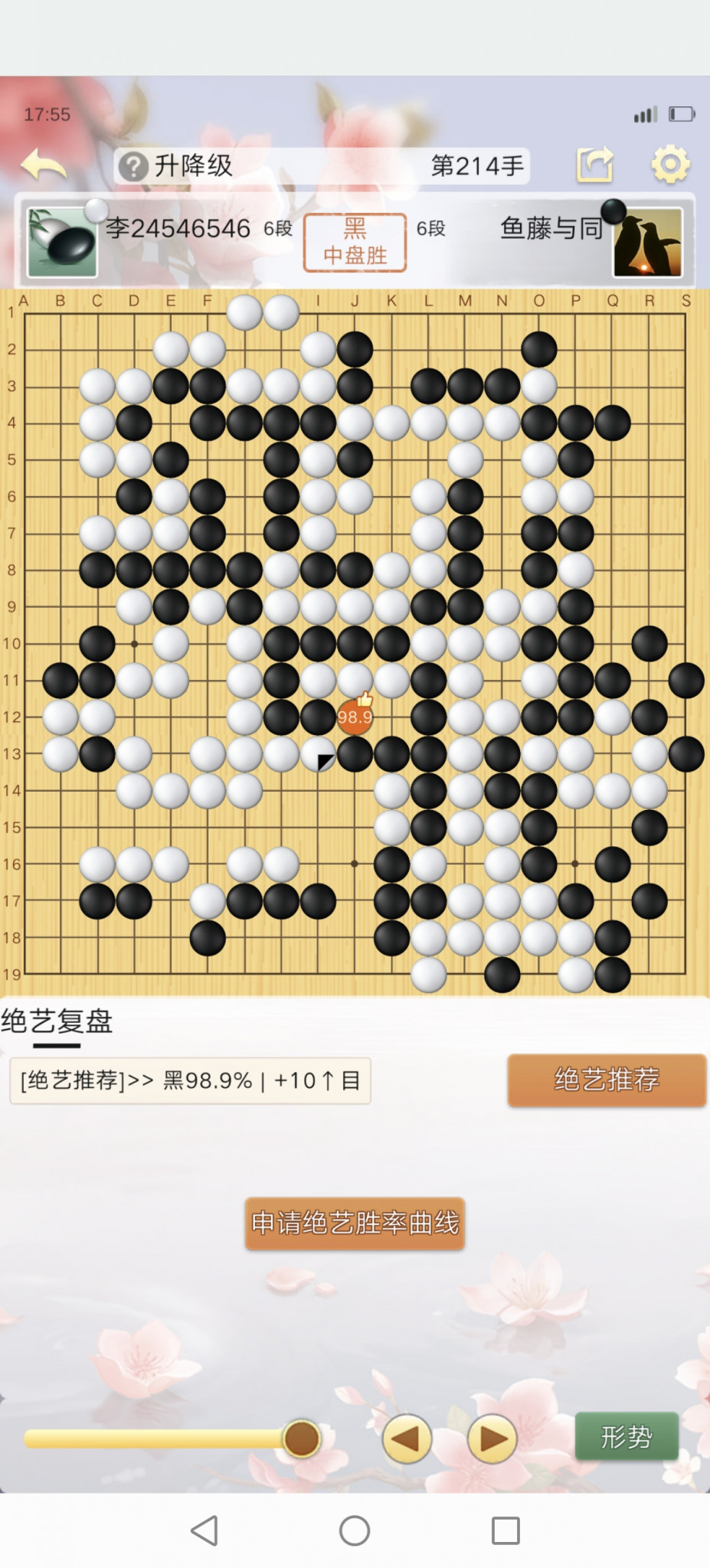Image resolution: width=710 pixels, height=1568 pixels.
Task: Advance to the next move
Action: coord(492,1439)
